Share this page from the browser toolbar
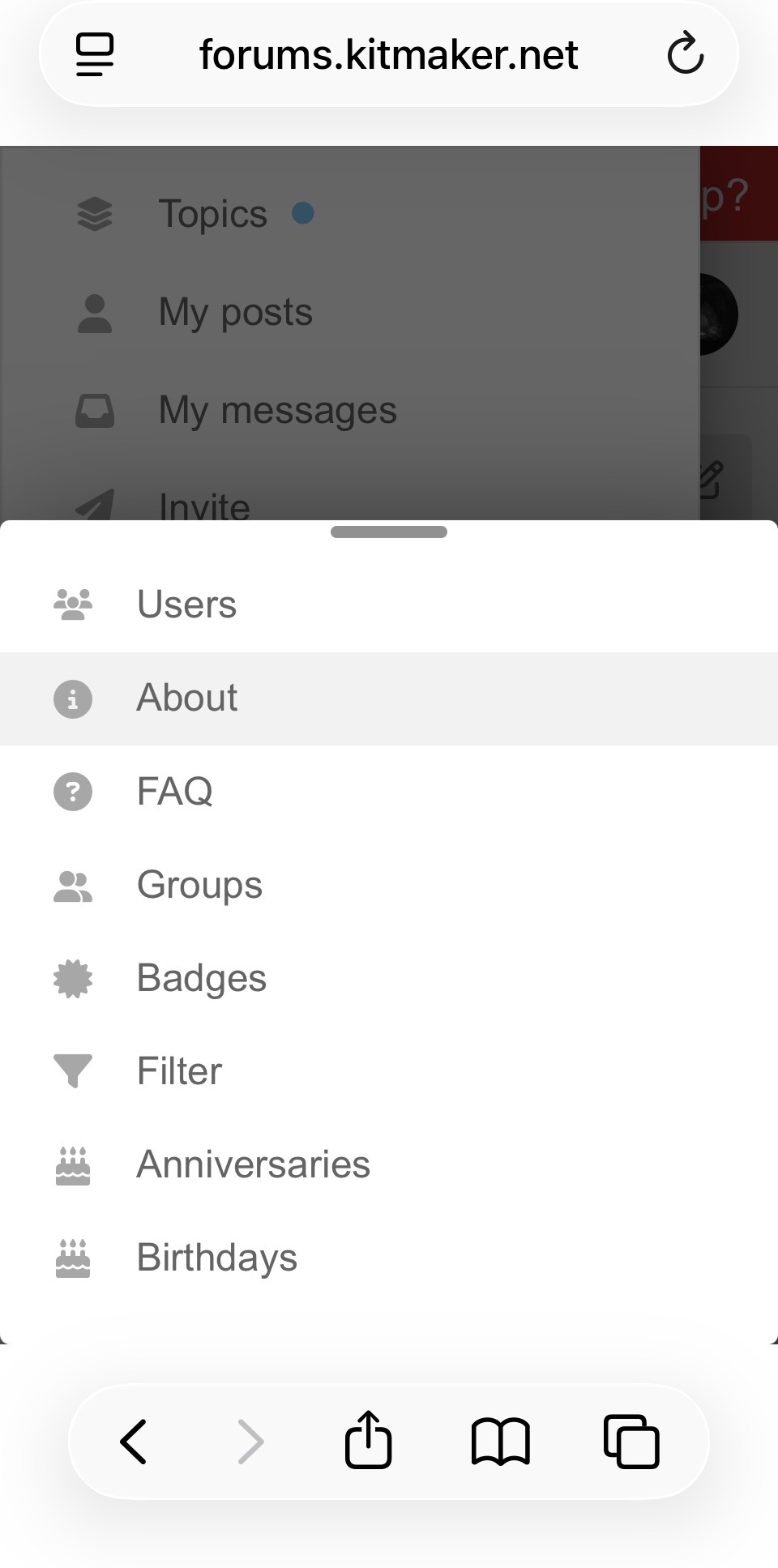The width and height of the screenshot is (778, 1568). [369, 1440]
